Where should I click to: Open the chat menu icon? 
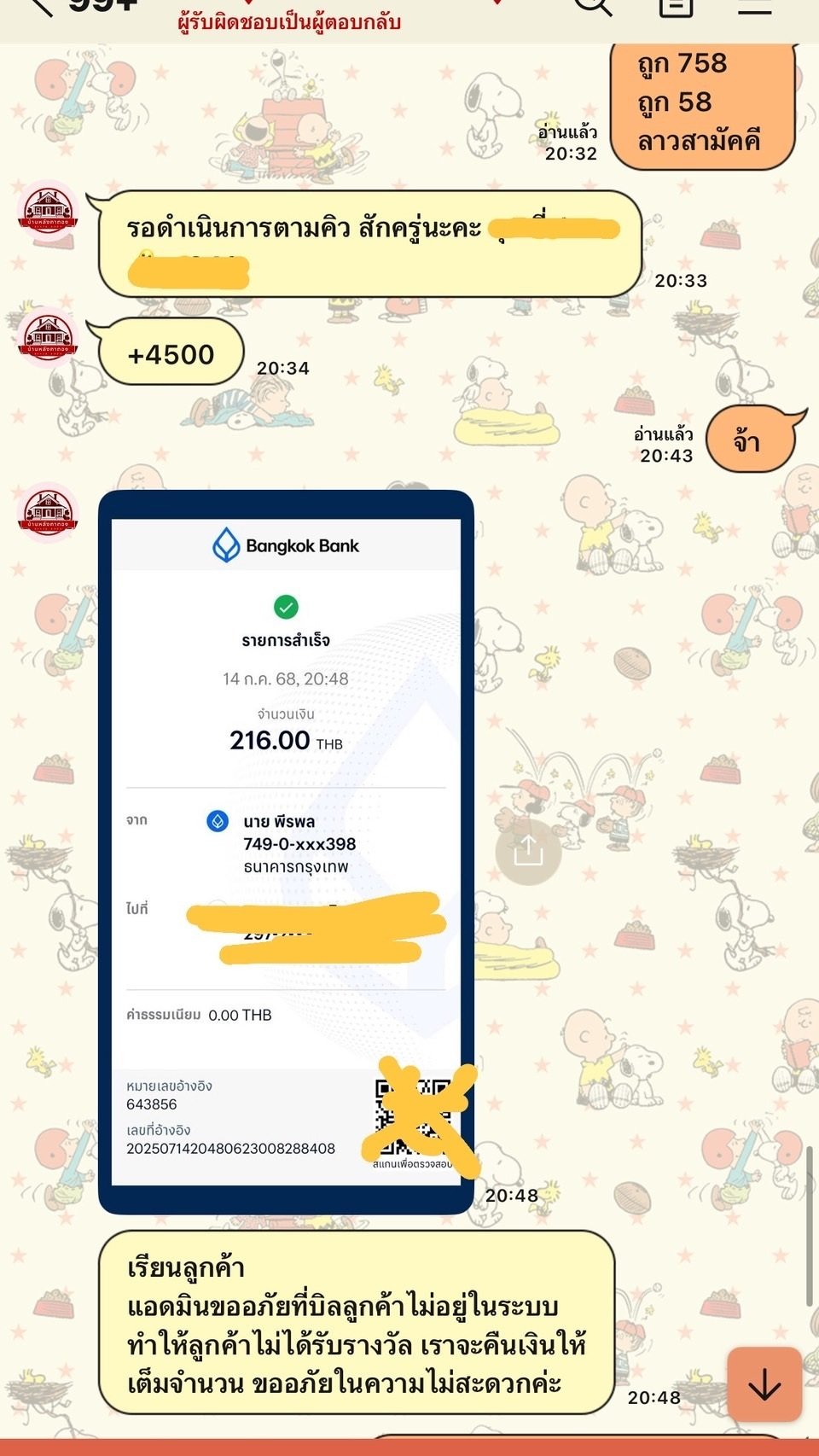point(755,5)
